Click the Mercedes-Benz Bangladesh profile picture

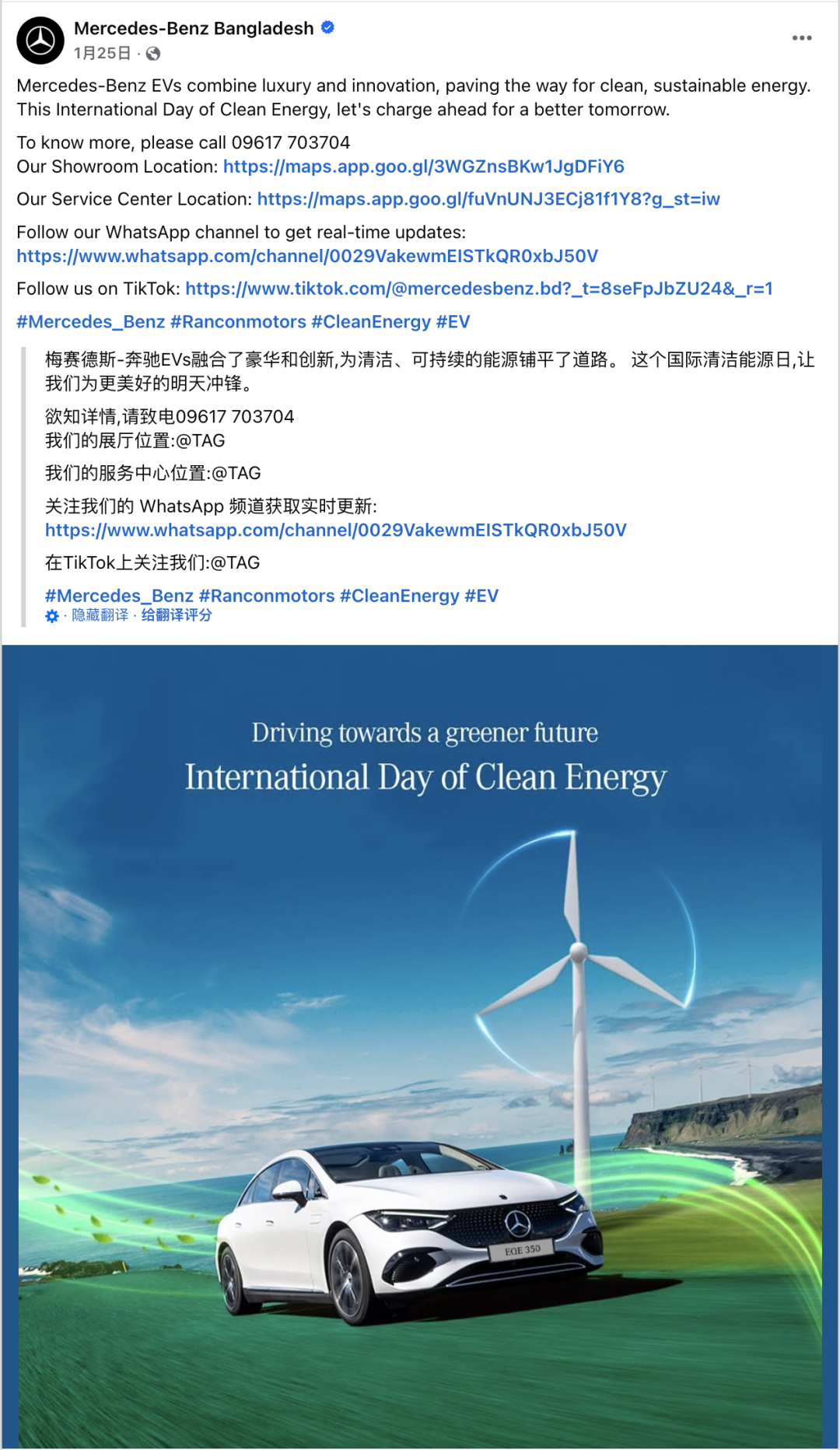tap(40, 37)
